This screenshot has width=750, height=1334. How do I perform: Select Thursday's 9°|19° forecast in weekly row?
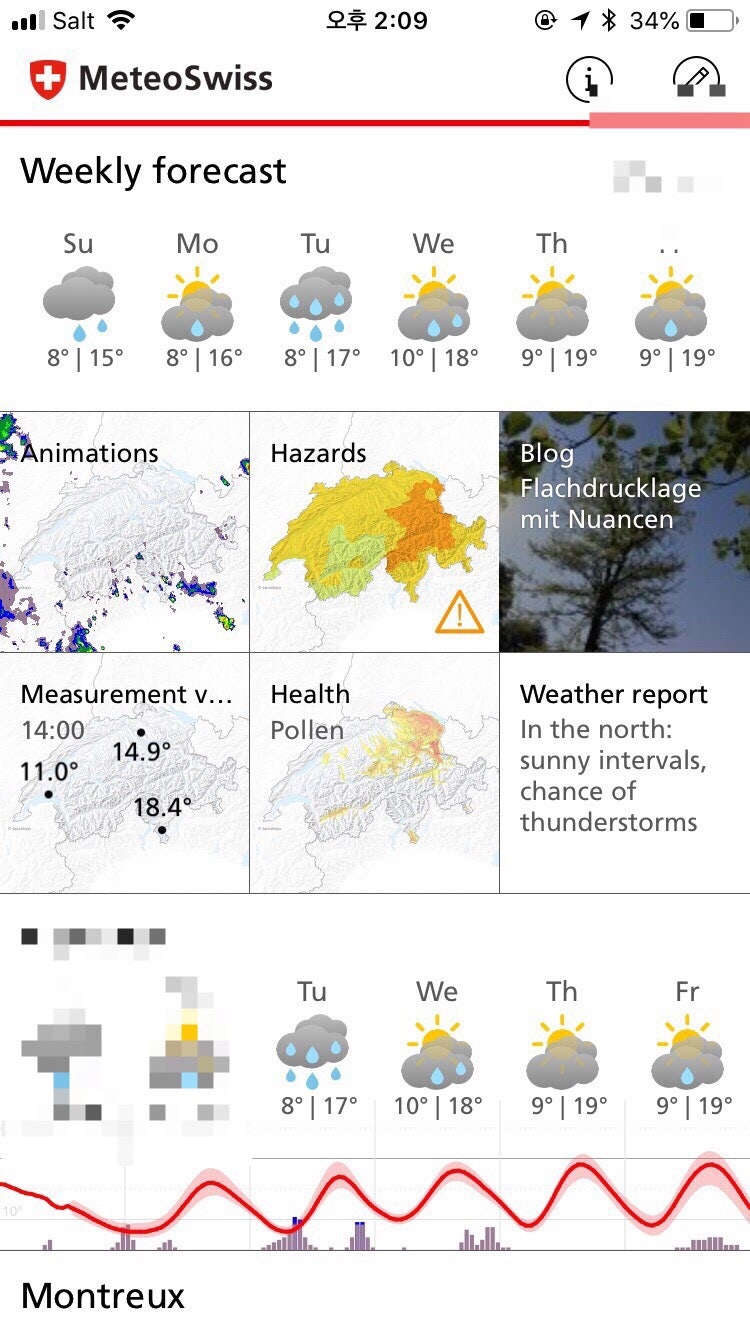pyautogui.click(x=551, y=298)
